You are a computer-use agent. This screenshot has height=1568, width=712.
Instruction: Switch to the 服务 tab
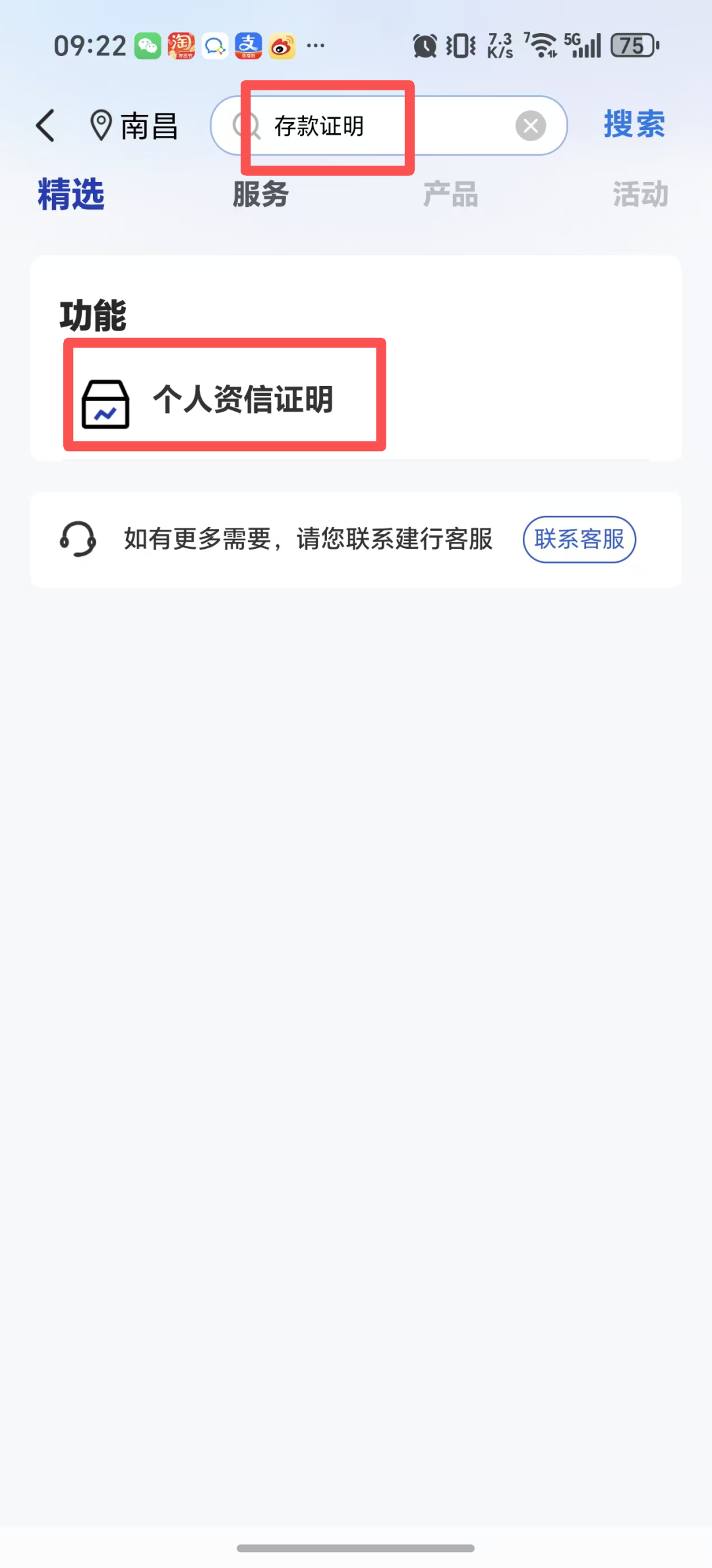[x=260, y=195]
